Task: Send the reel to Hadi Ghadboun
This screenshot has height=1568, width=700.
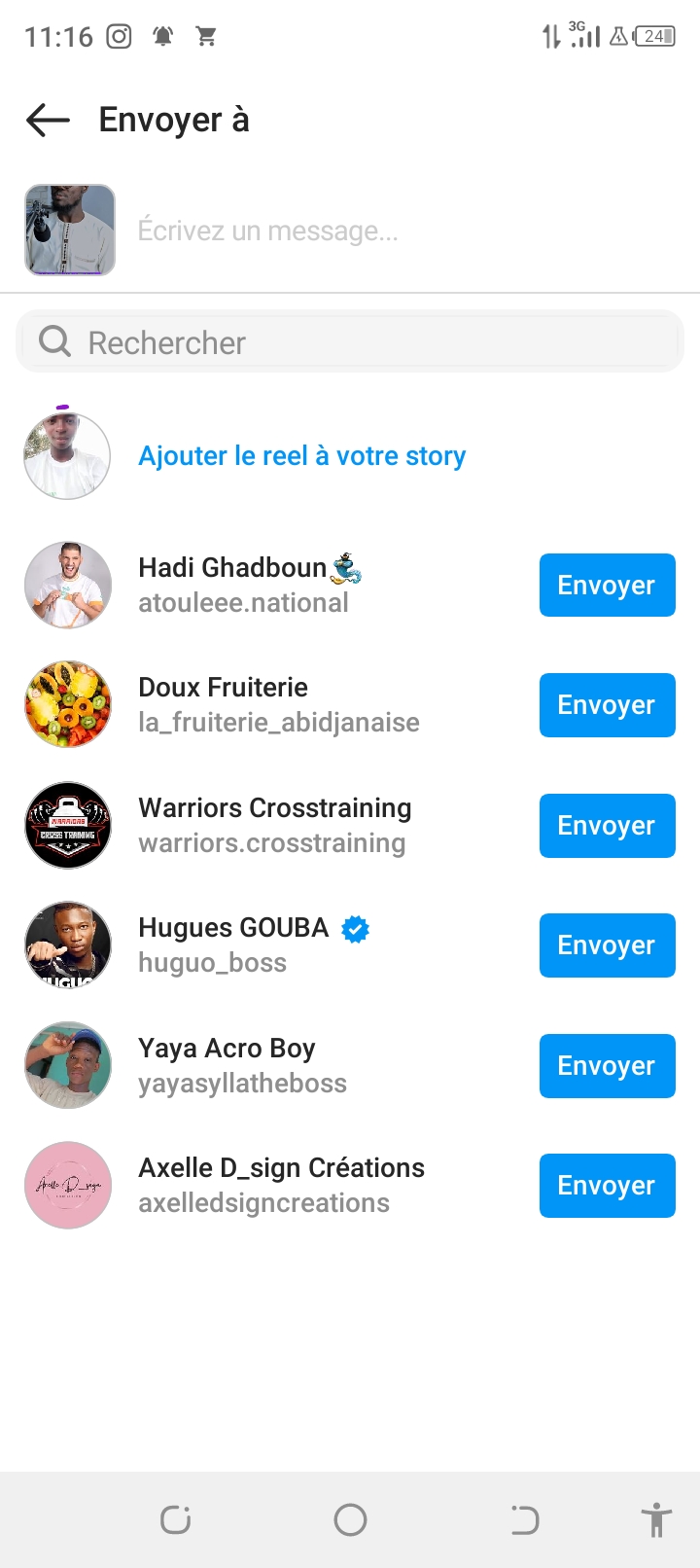Action: coord(607,586)
